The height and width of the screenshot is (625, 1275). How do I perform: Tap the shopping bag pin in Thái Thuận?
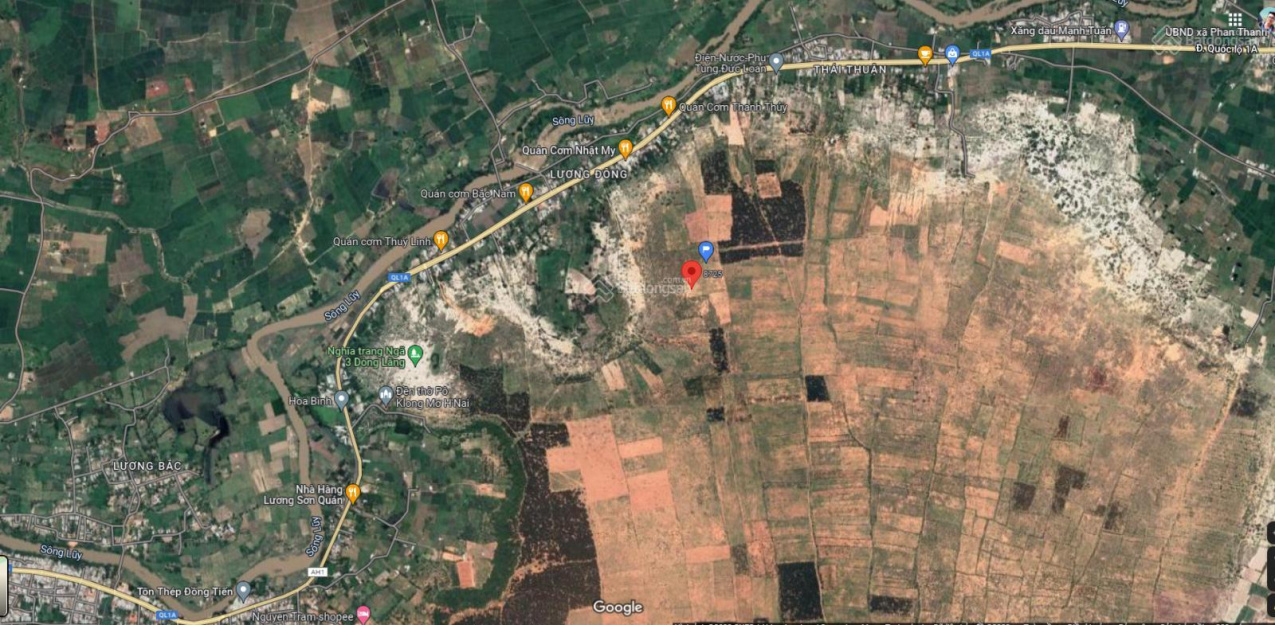[952, 54]
